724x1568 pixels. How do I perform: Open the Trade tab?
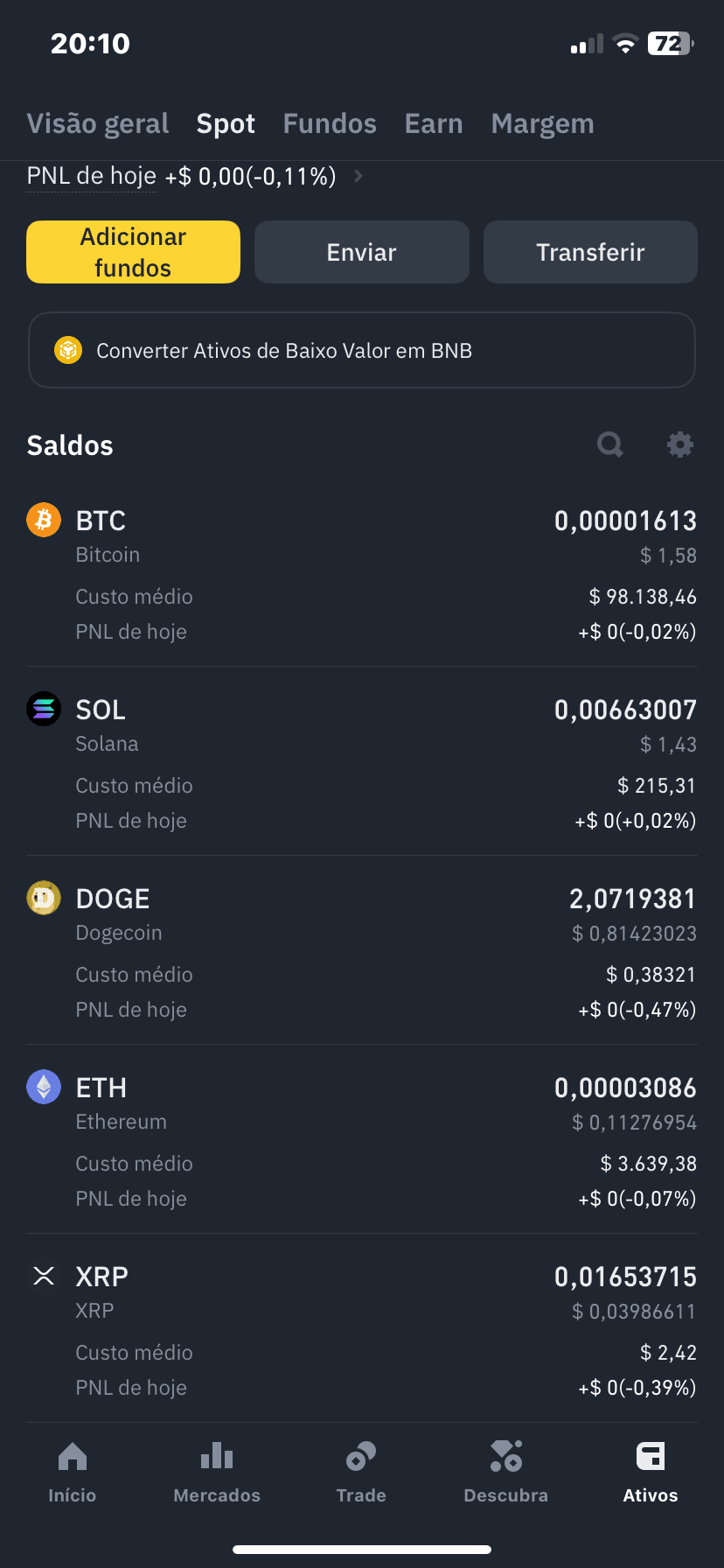click(x=361, y=1472)
